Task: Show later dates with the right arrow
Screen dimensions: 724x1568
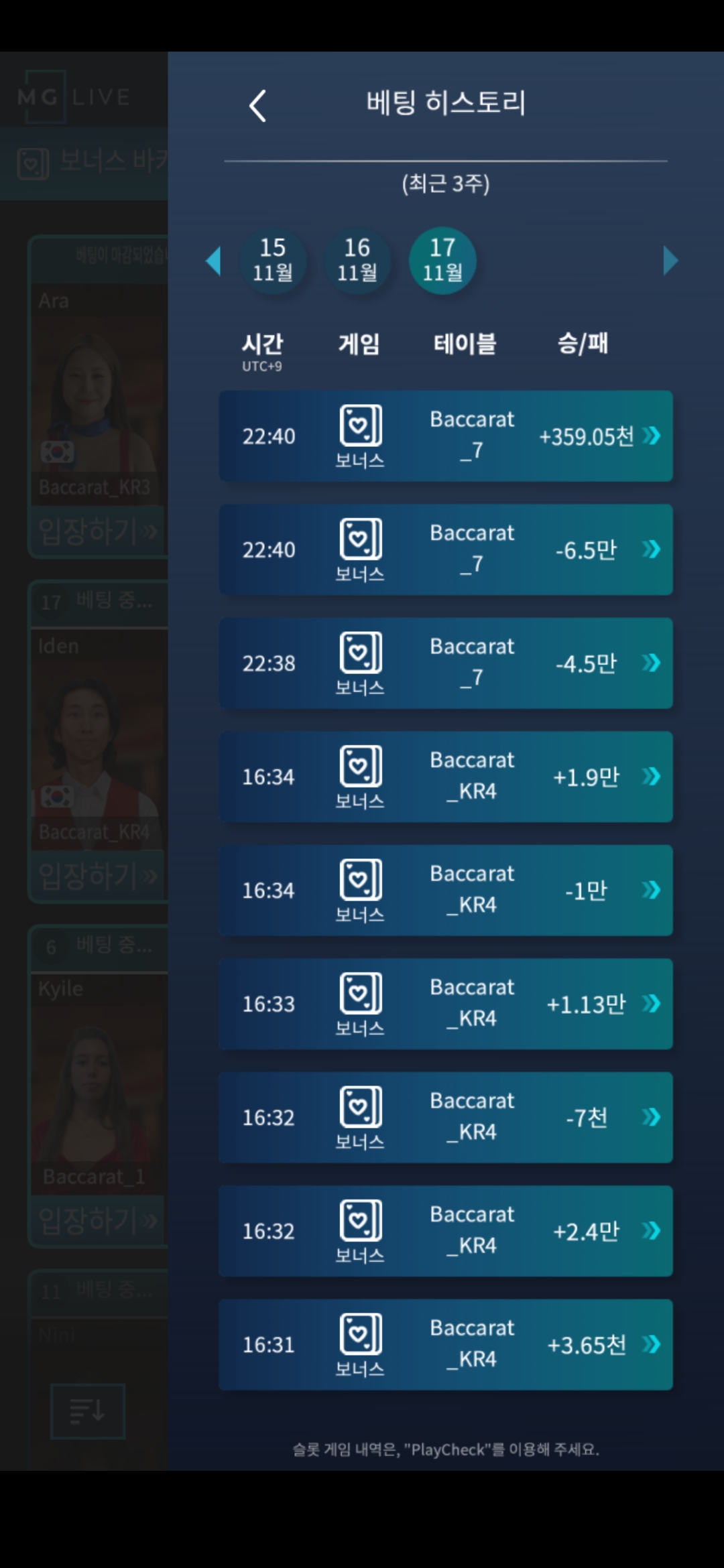Action: coord(670,261)
